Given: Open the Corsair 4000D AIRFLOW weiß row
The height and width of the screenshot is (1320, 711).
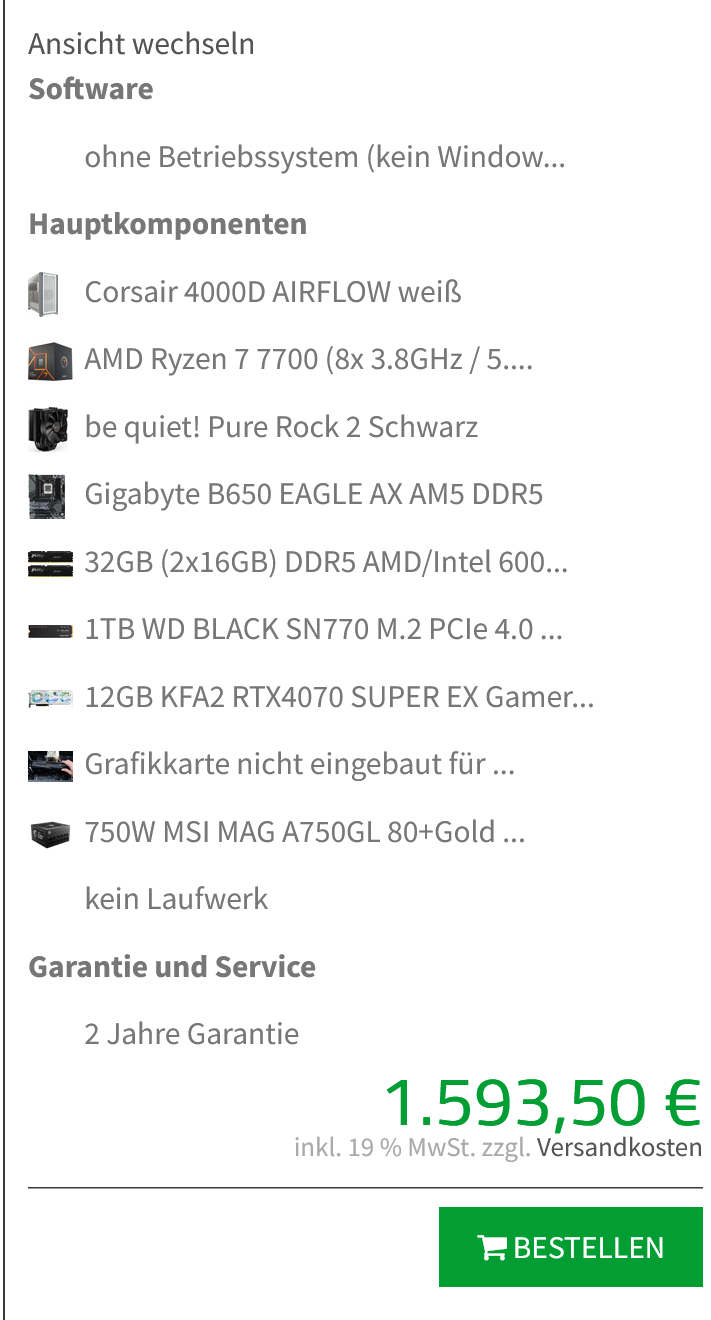Looking at the screenshot, I should 272,293.
